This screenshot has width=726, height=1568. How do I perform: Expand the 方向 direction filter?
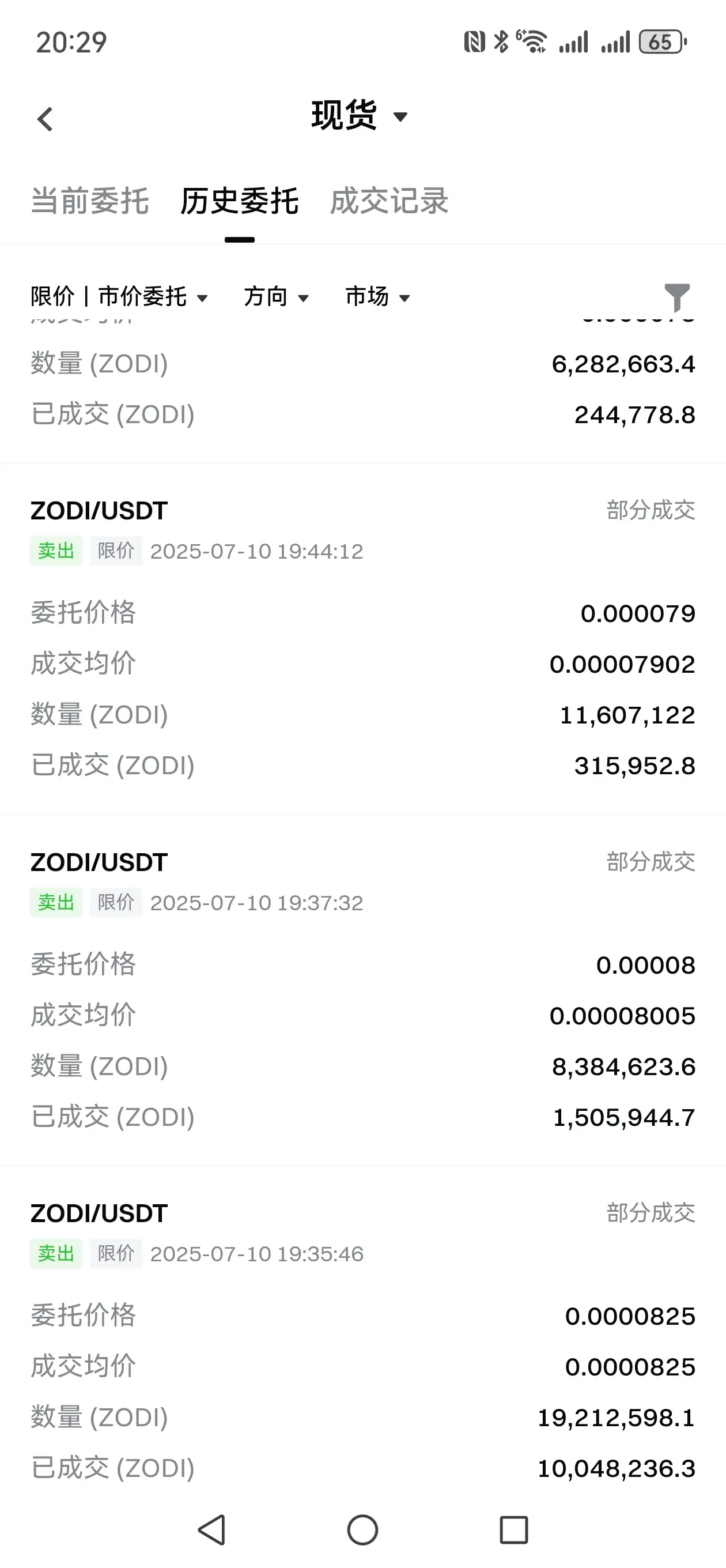click(276, 297)
